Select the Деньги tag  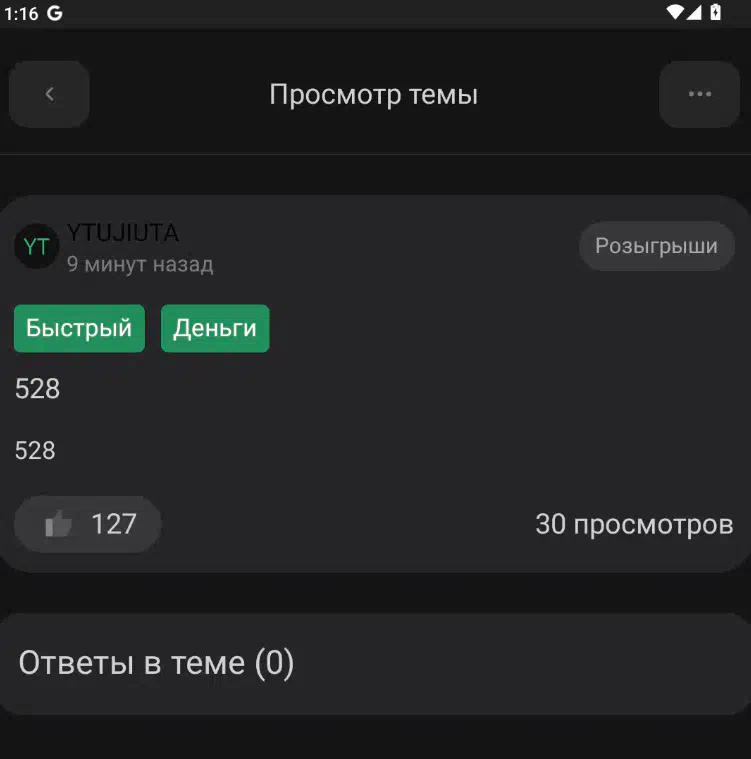click(215, 329)
